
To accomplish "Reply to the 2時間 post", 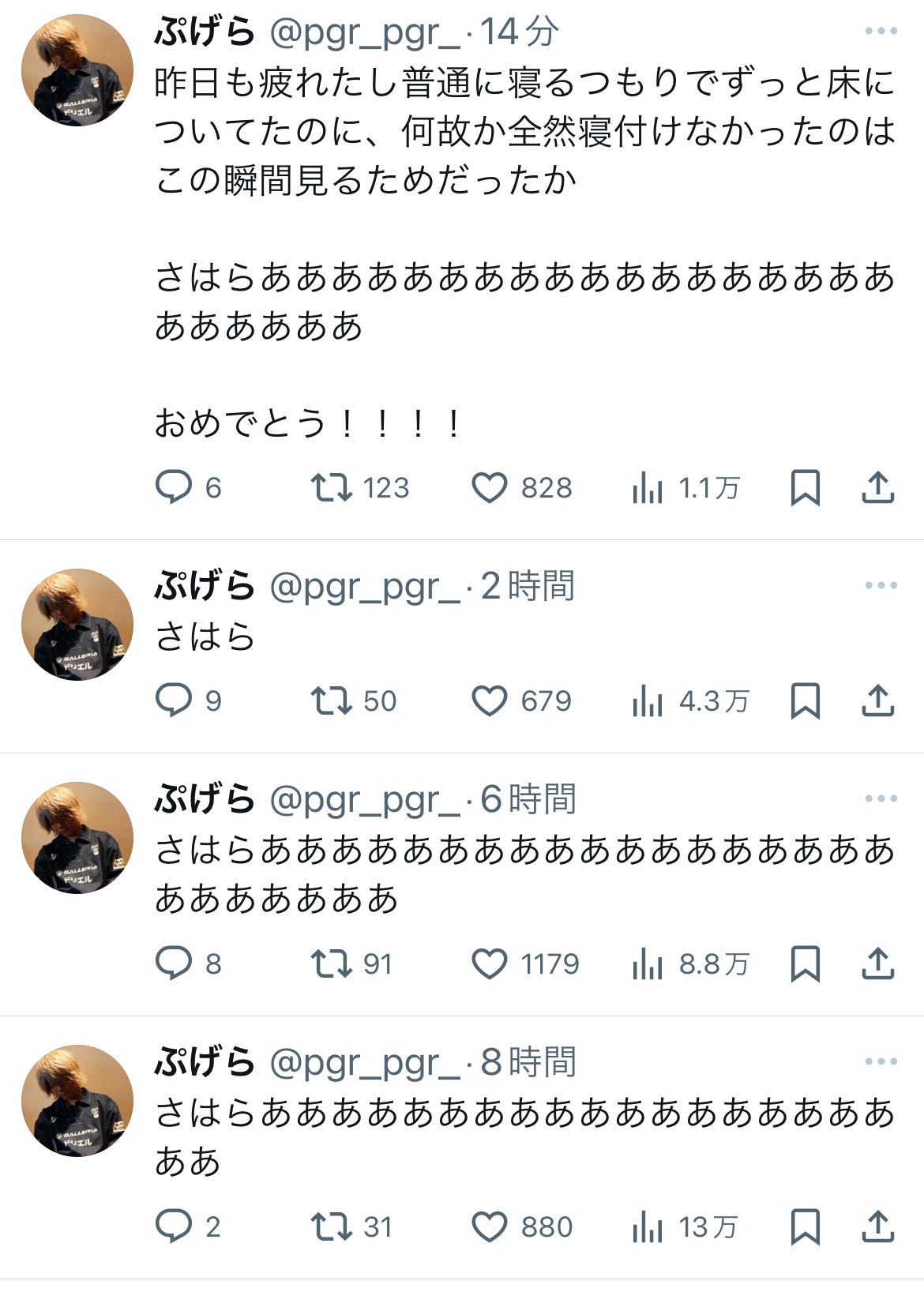I will pyautogui.click(x=173, y=700).
